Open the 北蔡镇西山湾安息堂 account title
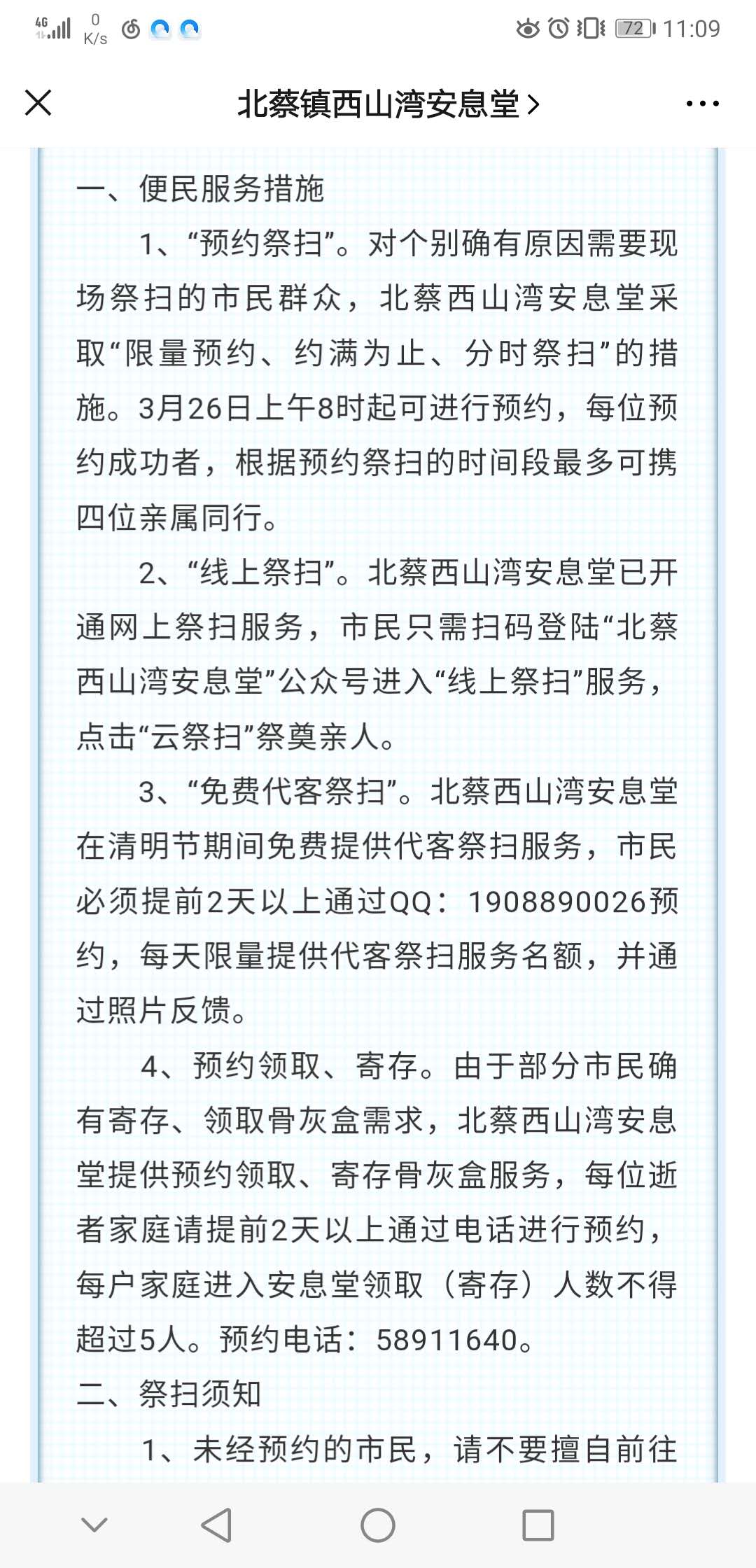756x1568 pixels. 388,104
